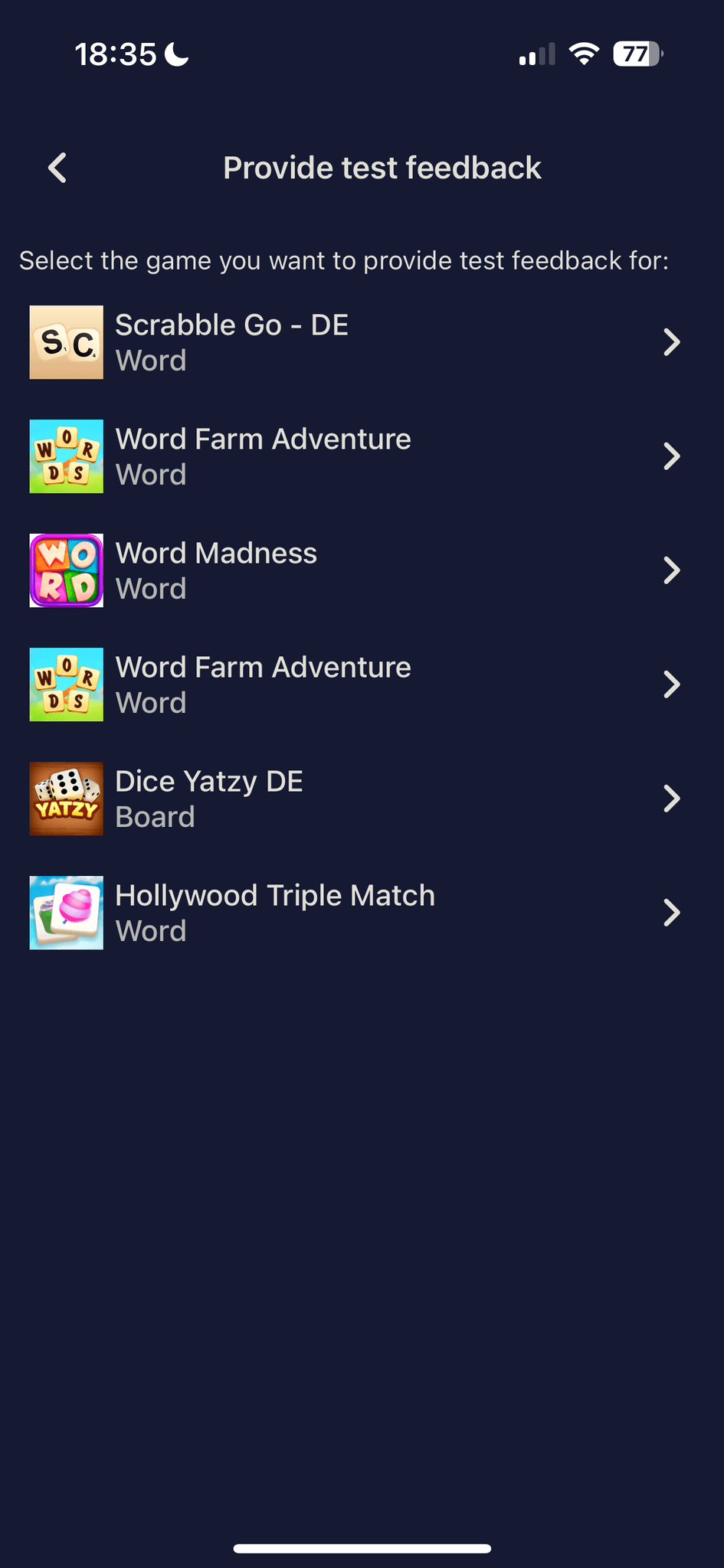724x1568 pixels.
Task: Click the Provide test feedback title
Action: pyautogui.click(x=382, y=167)
